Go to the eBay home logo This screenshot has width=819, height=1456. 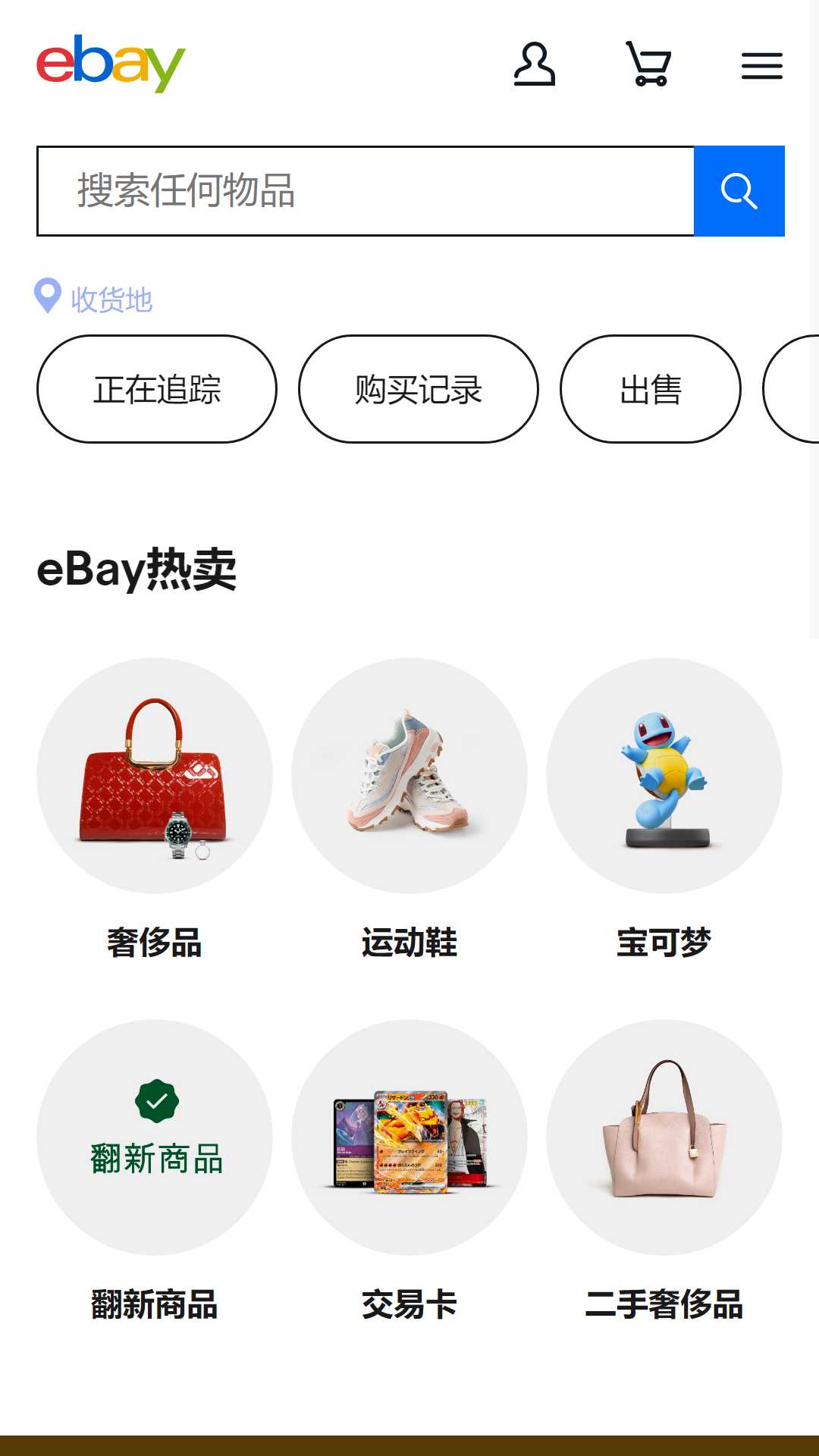pyautogui.click(x=111, y=64)
